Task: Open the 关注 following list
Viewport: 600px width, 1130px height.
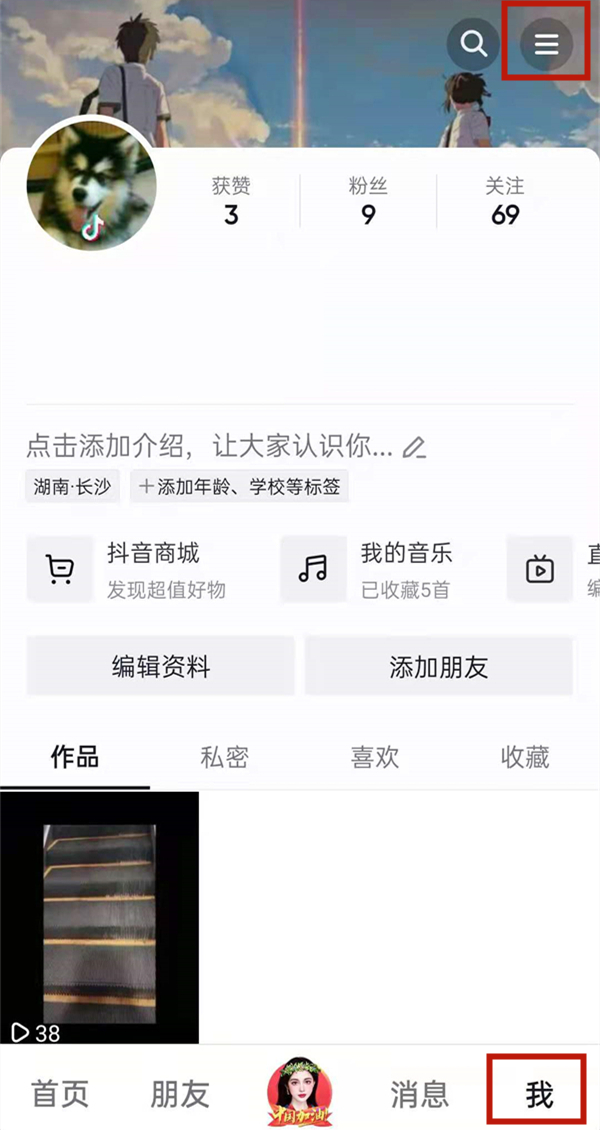Action: coord(505,201)
